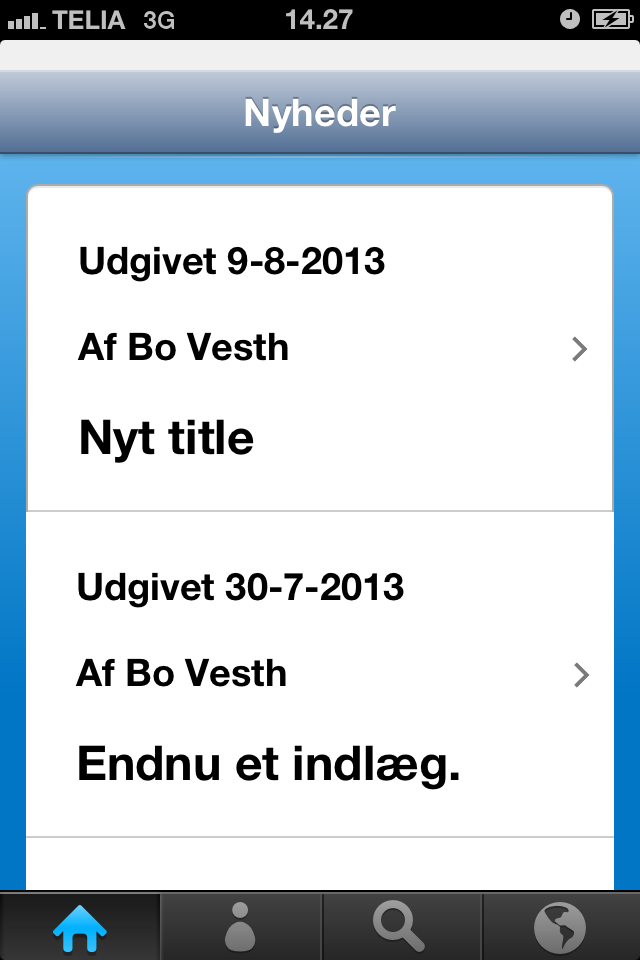This screenshot has width=640, height=960.
Task: Open the post "Endnu et indlæg."
Action: (320, 675)
